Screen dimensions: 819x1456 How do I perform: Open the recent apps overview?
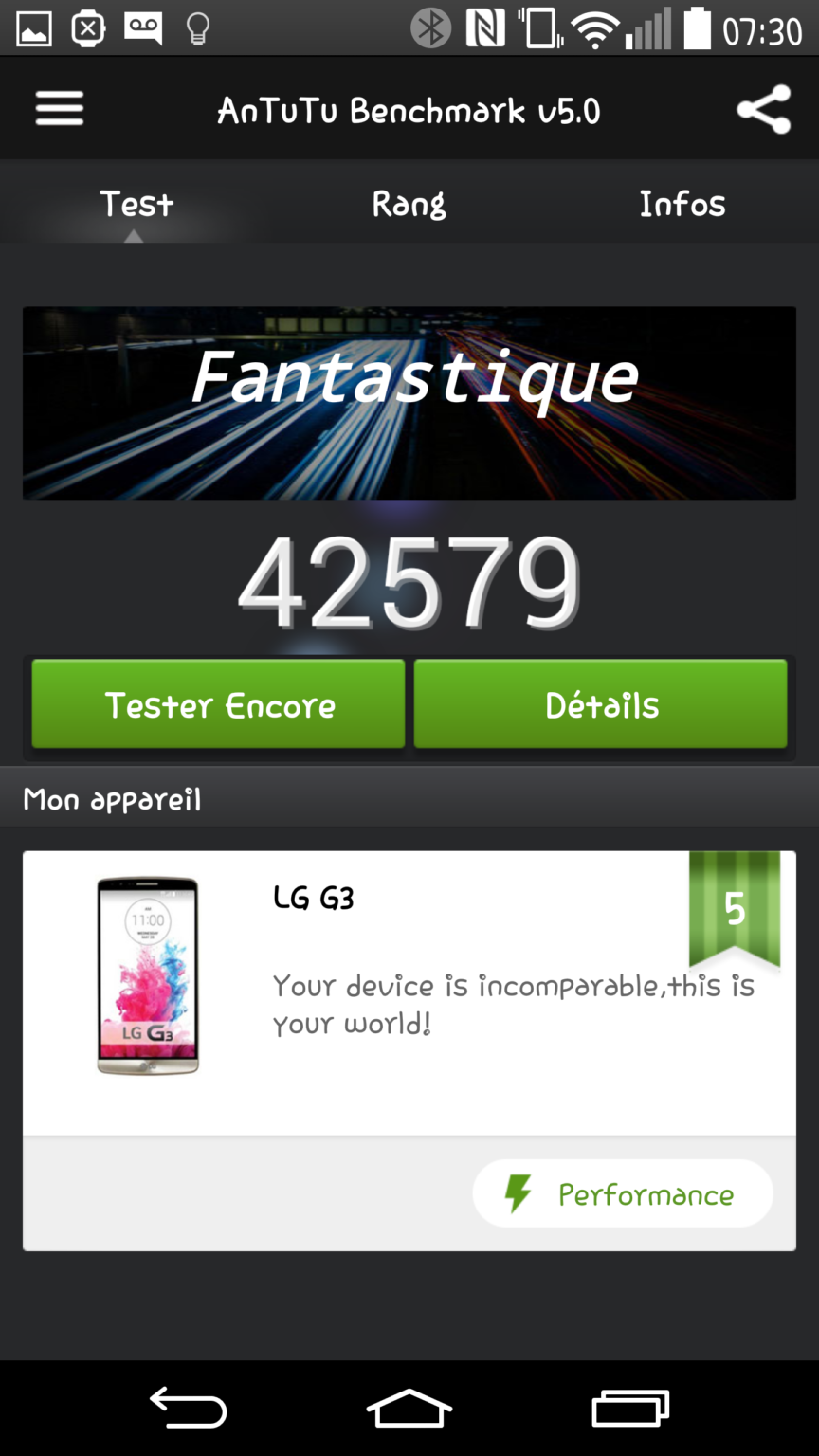(x=630, y=1408)
